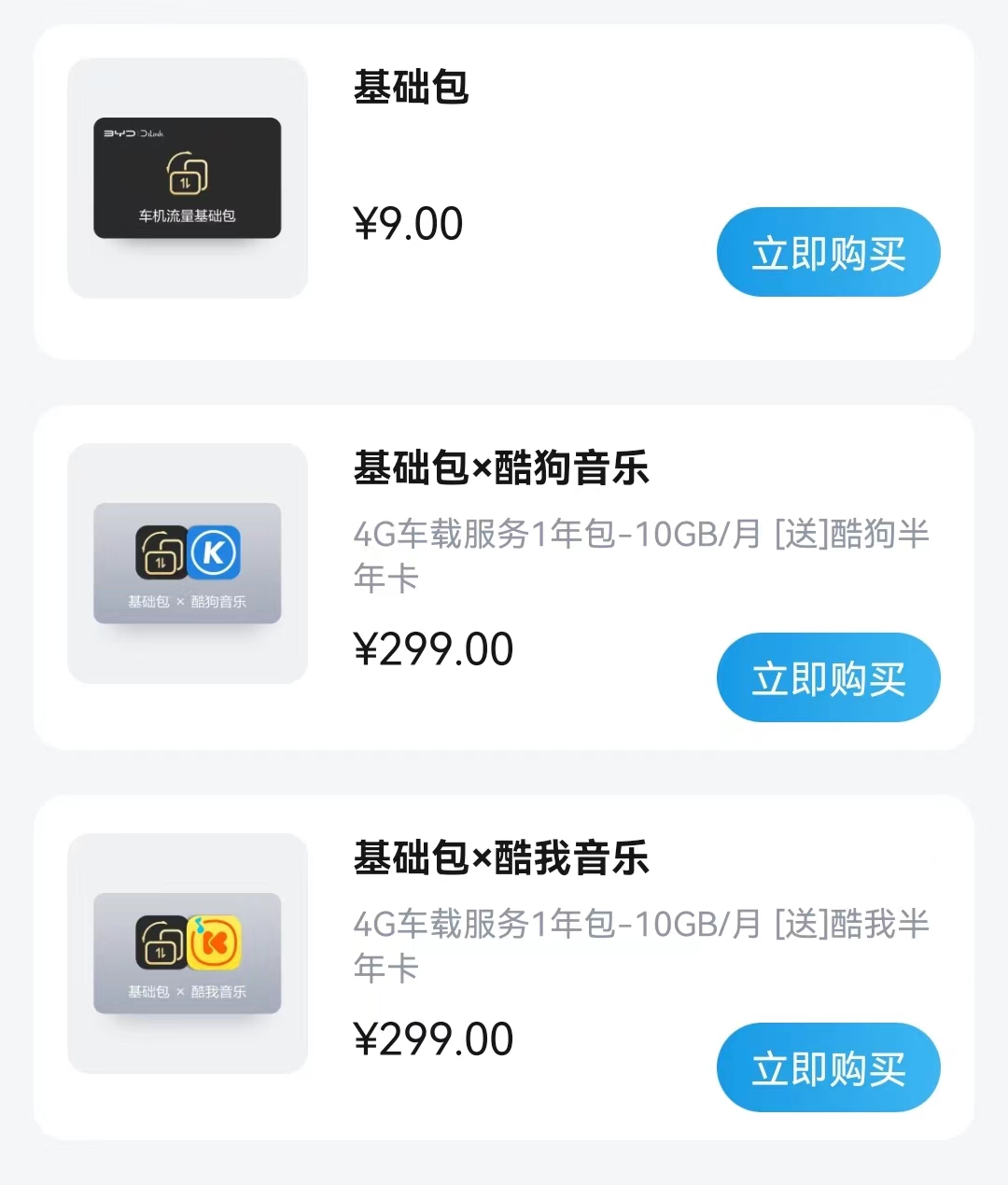Click the 基础包×酷我音乐 card thumbnail
This screenshot has width=1008, height=1185.
[187, 955]
